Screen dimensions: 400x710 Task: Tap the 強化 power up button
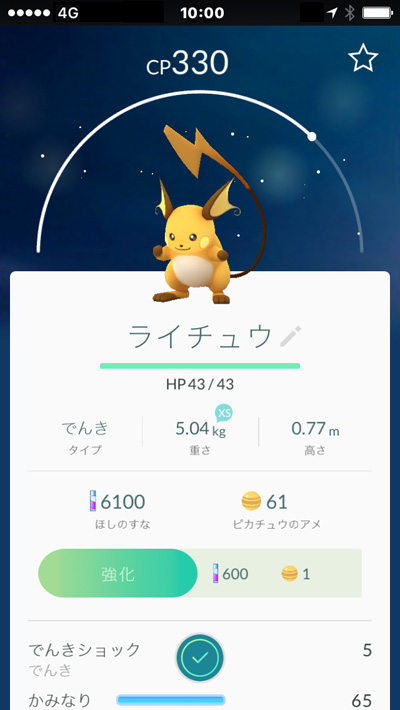pos(118,573)
